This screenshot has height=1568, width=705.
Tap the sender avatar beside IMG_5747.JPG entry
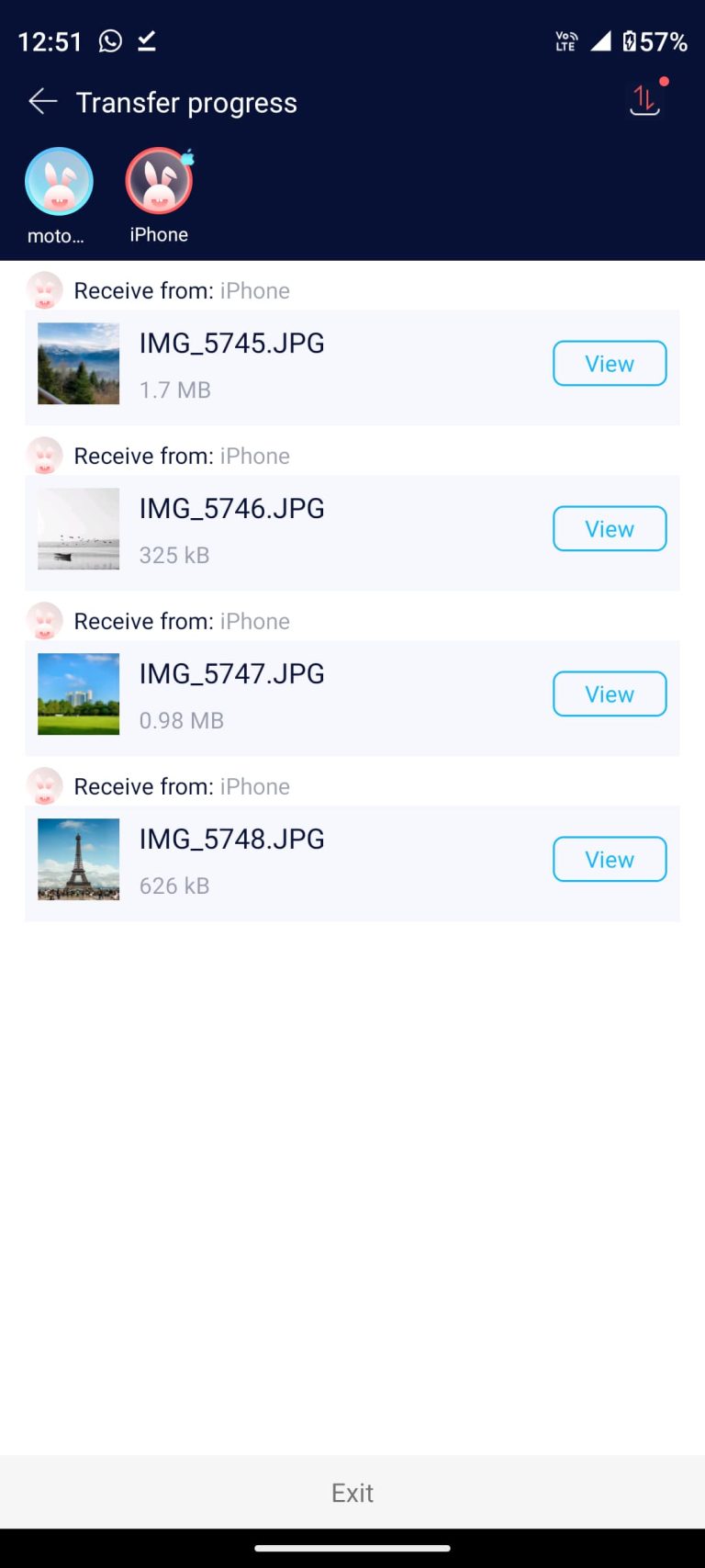pyautogui.click(x=44, y=620)
